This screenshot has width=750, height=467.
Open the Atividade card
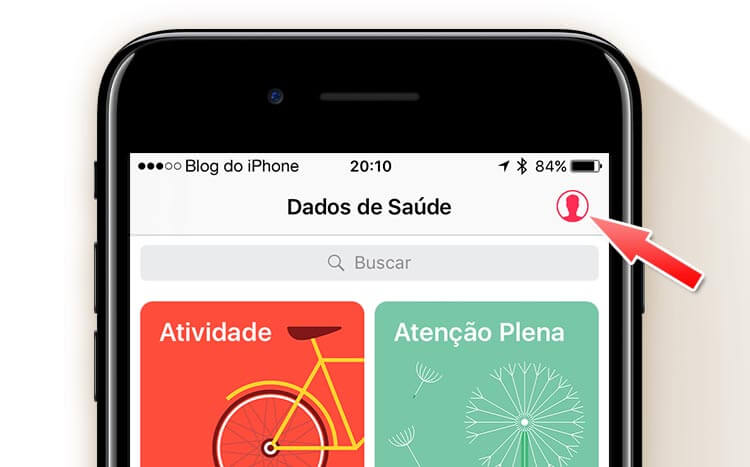point(252,383)
